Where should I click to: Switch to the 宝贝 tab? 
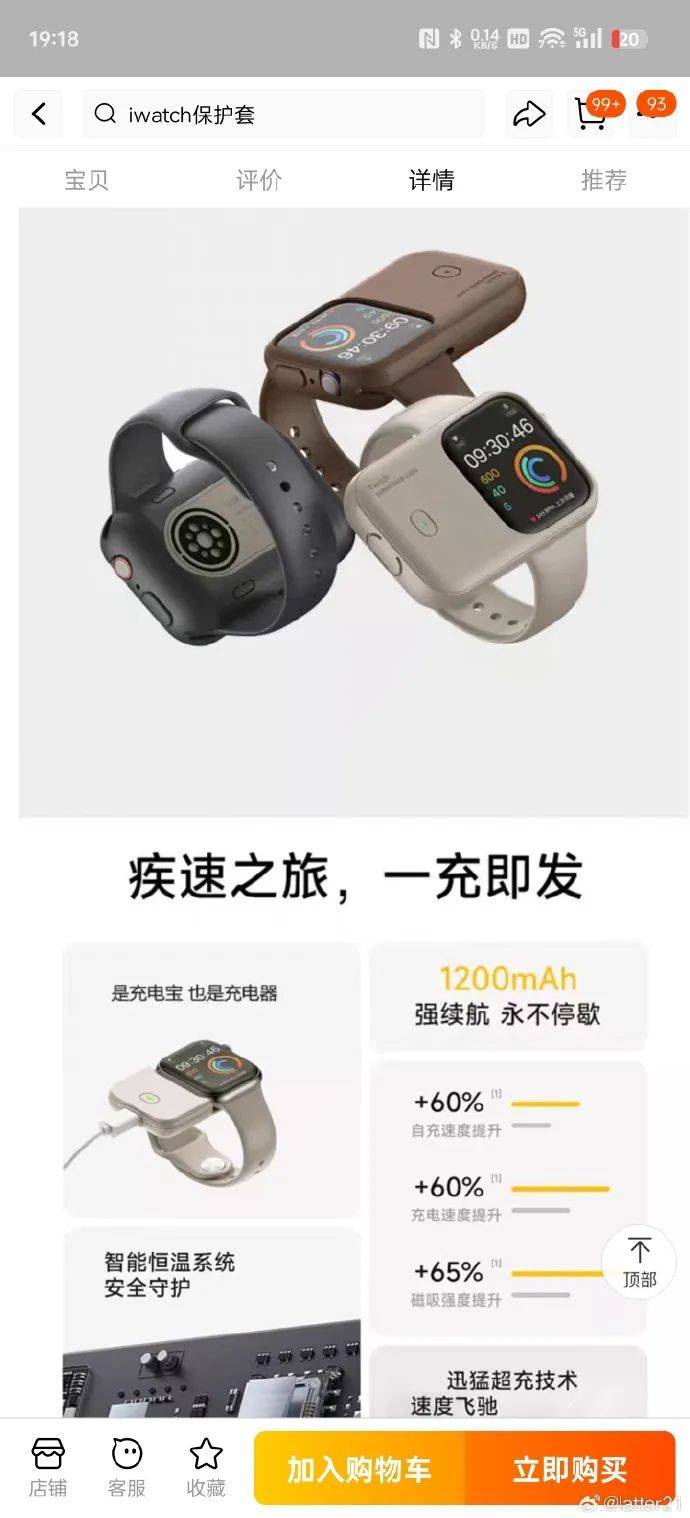(86, 180)
